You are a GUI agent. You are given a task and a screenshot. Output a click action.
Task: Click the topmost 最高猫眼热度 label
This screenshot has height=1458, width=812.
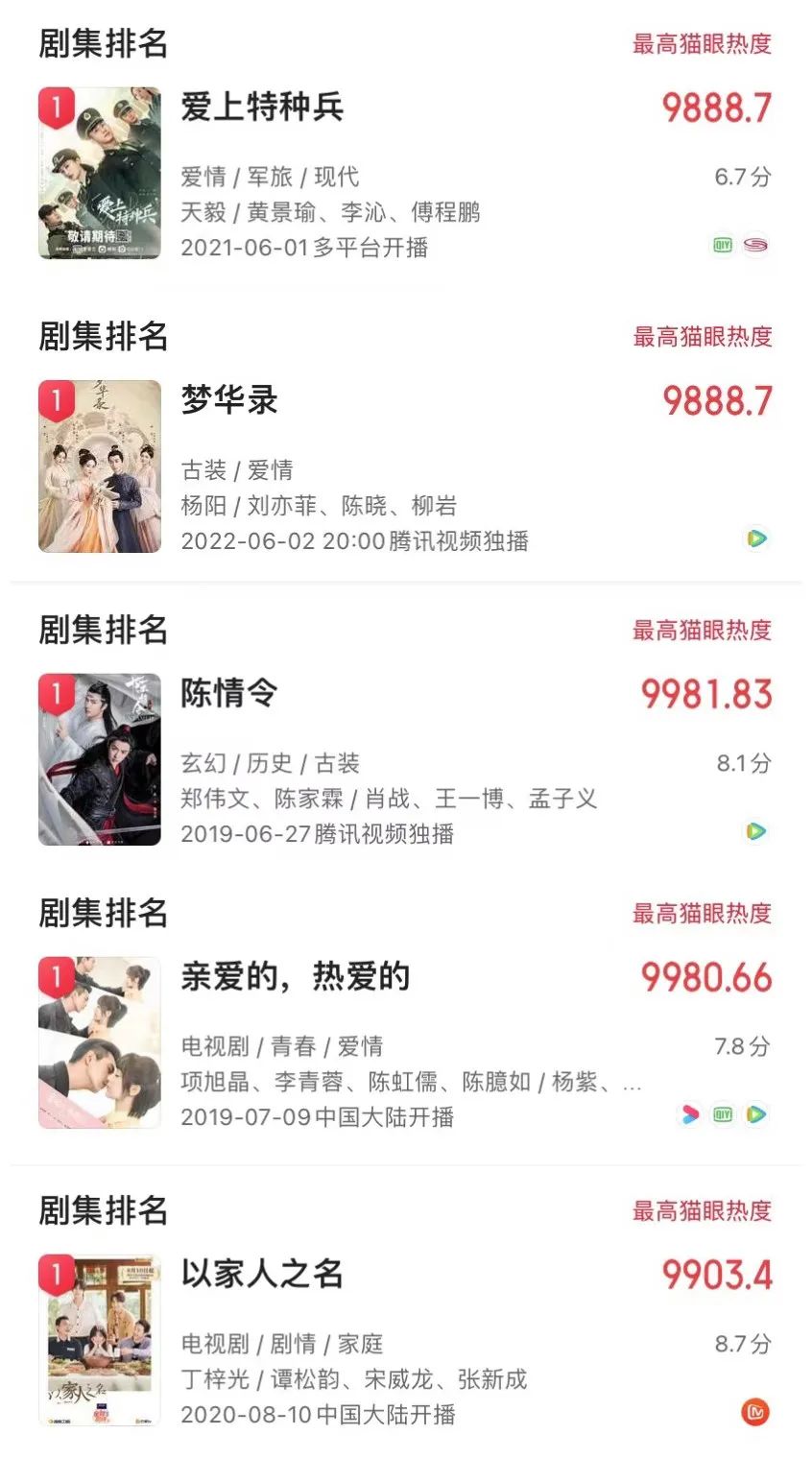pos(701,45)
